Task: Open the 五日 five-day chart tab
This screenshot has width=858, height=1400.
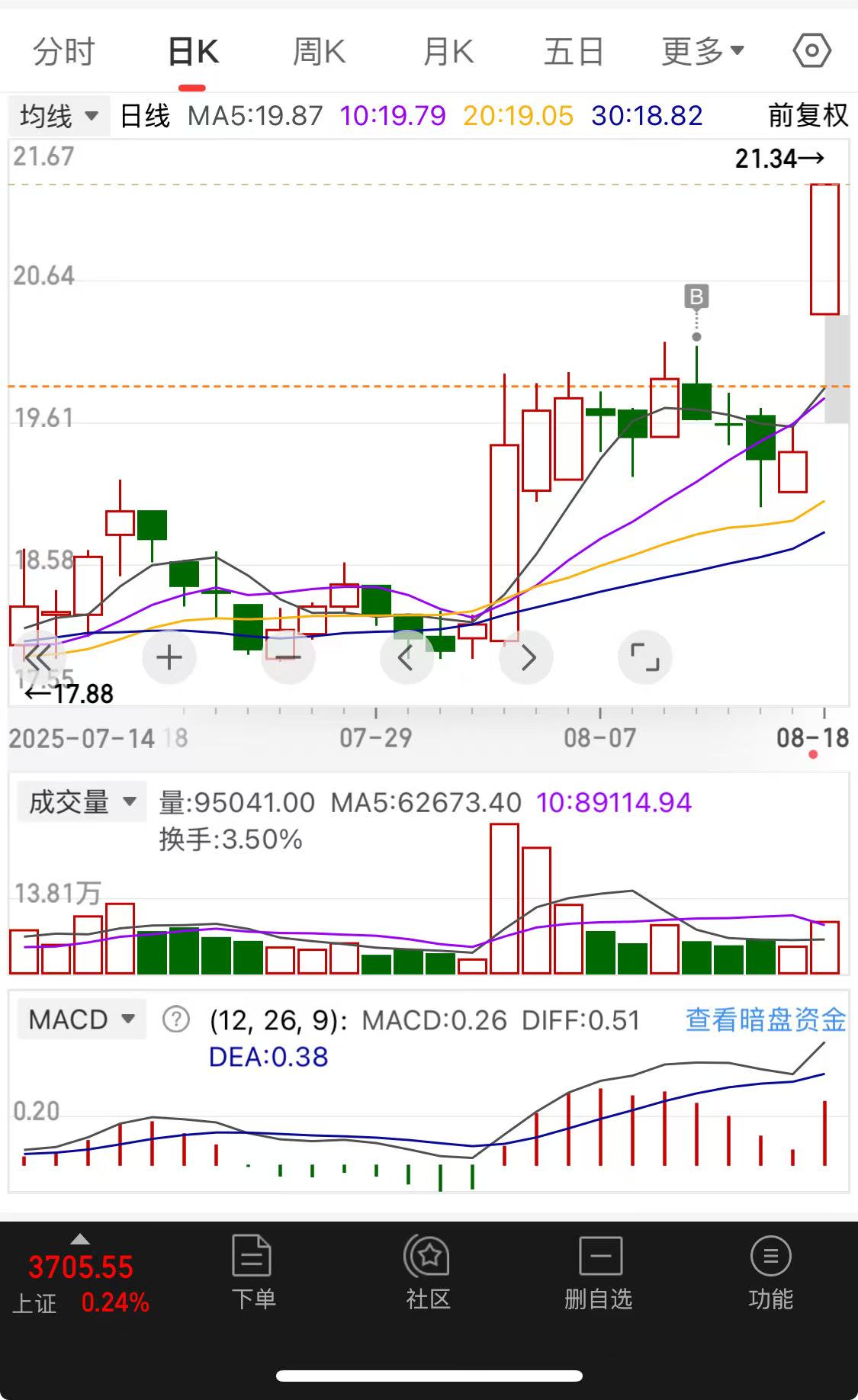Action: [x=574, y=53]
